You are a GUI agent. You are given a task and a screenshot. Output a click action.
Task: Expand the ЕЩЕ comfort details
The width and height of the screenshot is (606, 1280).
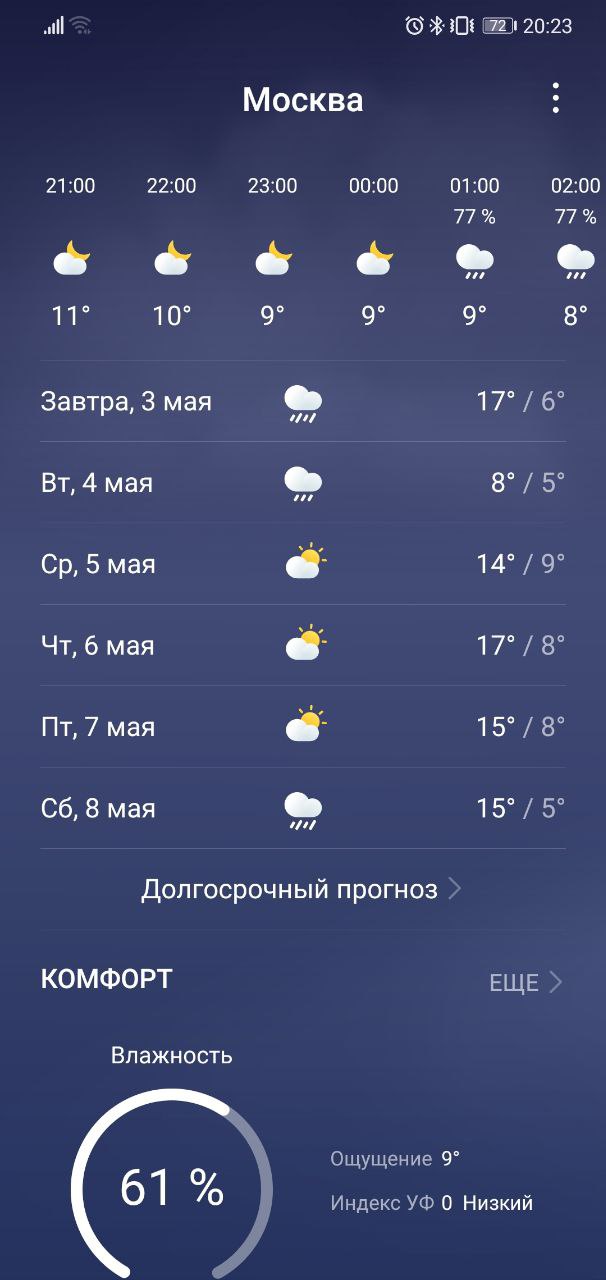click(526, 982)
